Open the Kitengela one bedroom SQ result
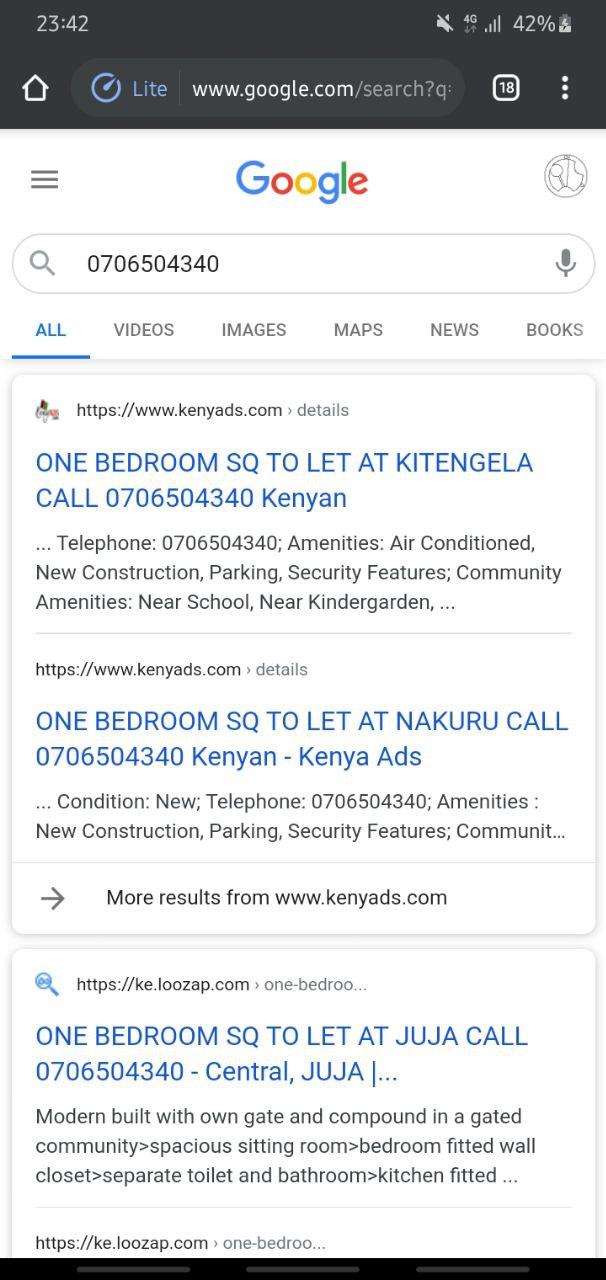Screen dimensions: 606x1280 [x=284, y=480]
